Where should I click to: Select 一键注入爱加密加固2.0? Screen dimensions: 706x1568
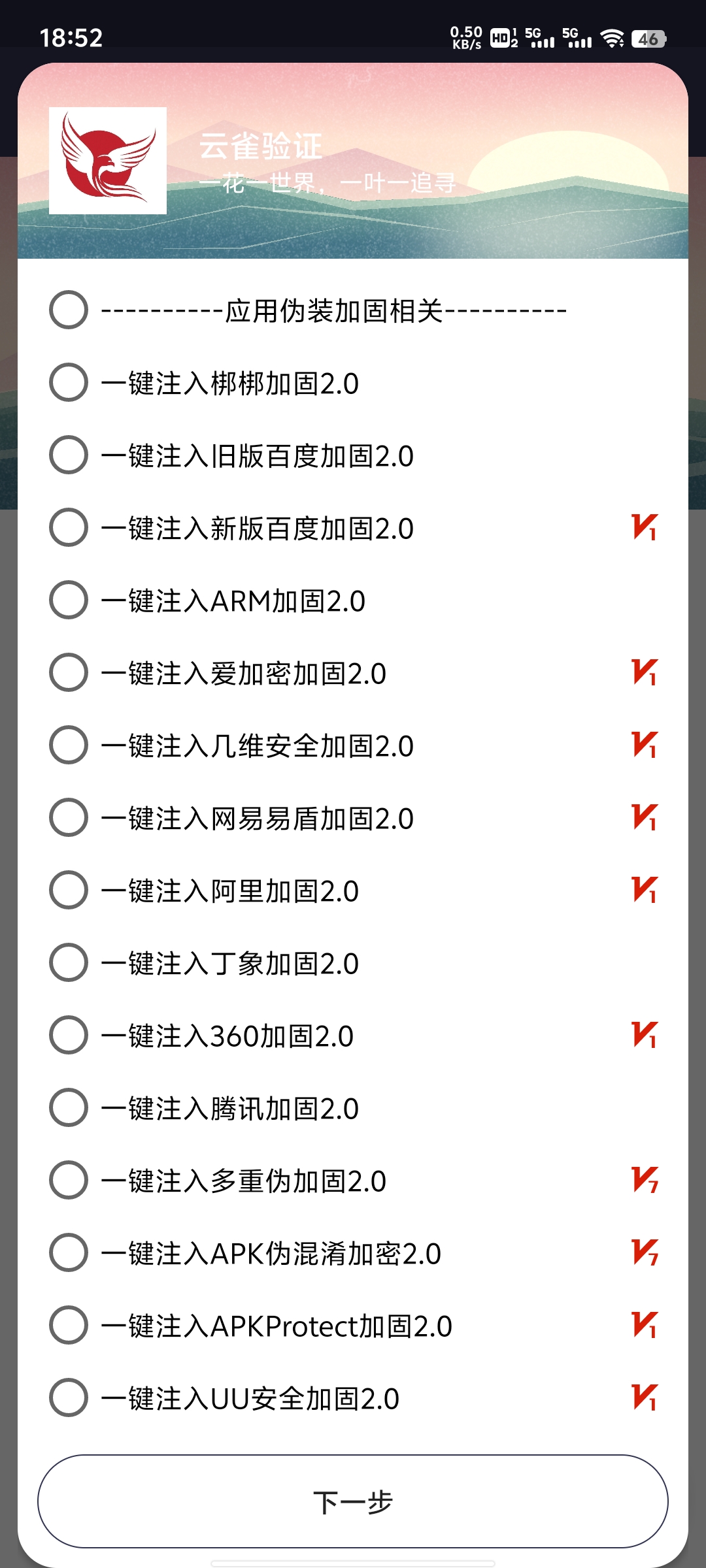pyautogui.click(x=69, y=673)
